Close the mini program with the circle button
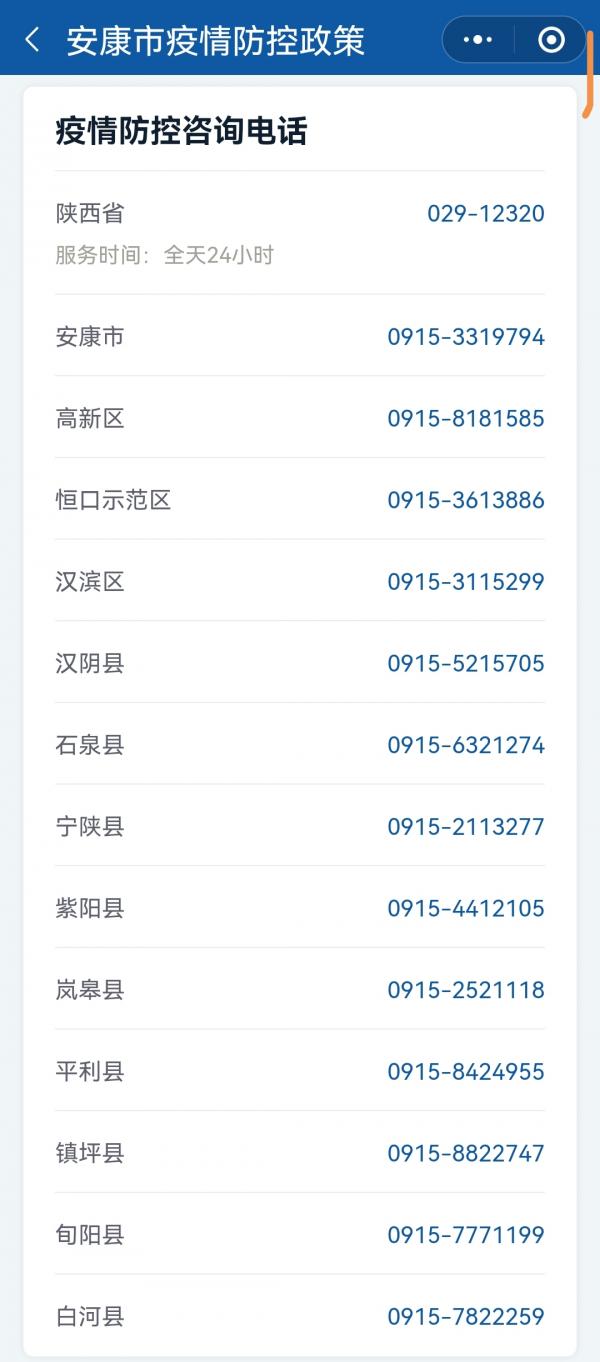 pos(551,40)
